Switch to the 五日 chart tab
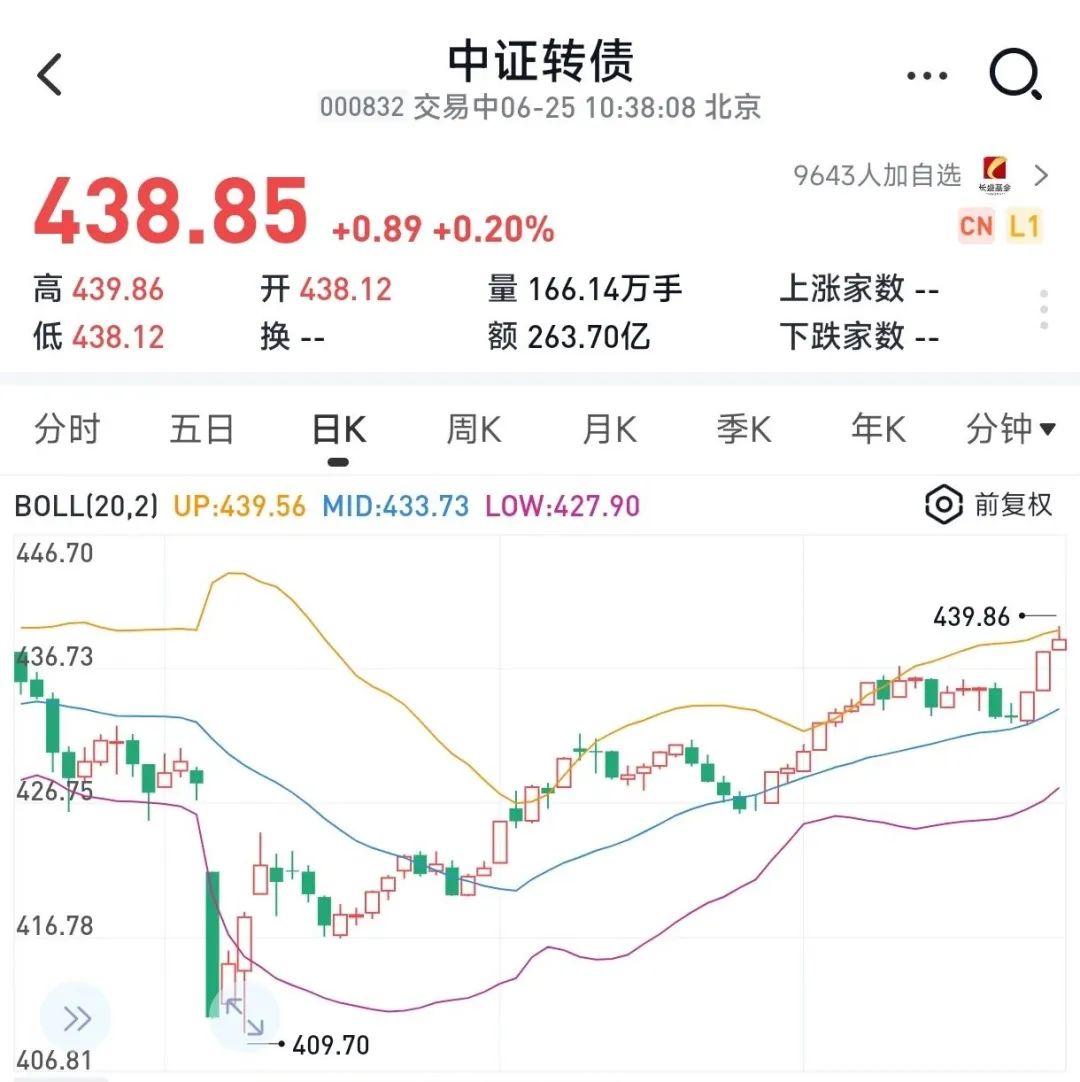The height and width of the screenshot is (1082, 1080). pos(202,430)
